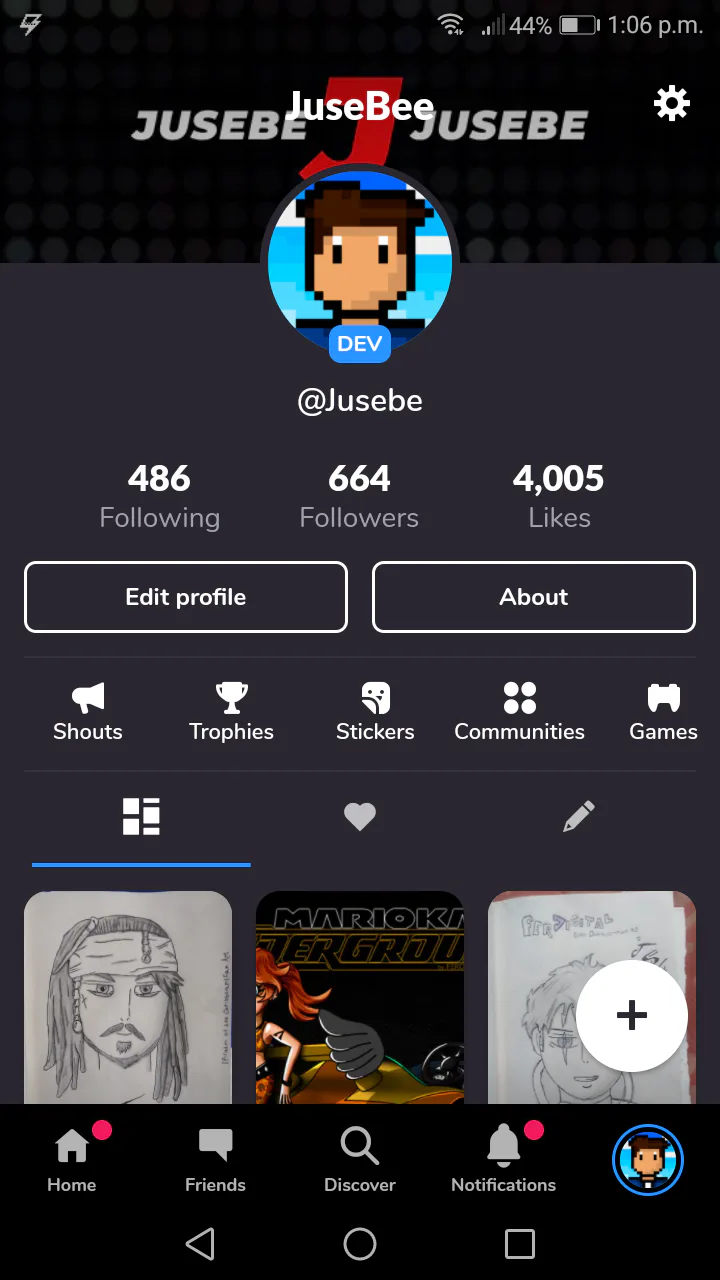The height and width of the screenshot is (1280, 720).
Task: Go to the Home tab
Action: [72, 1160]
